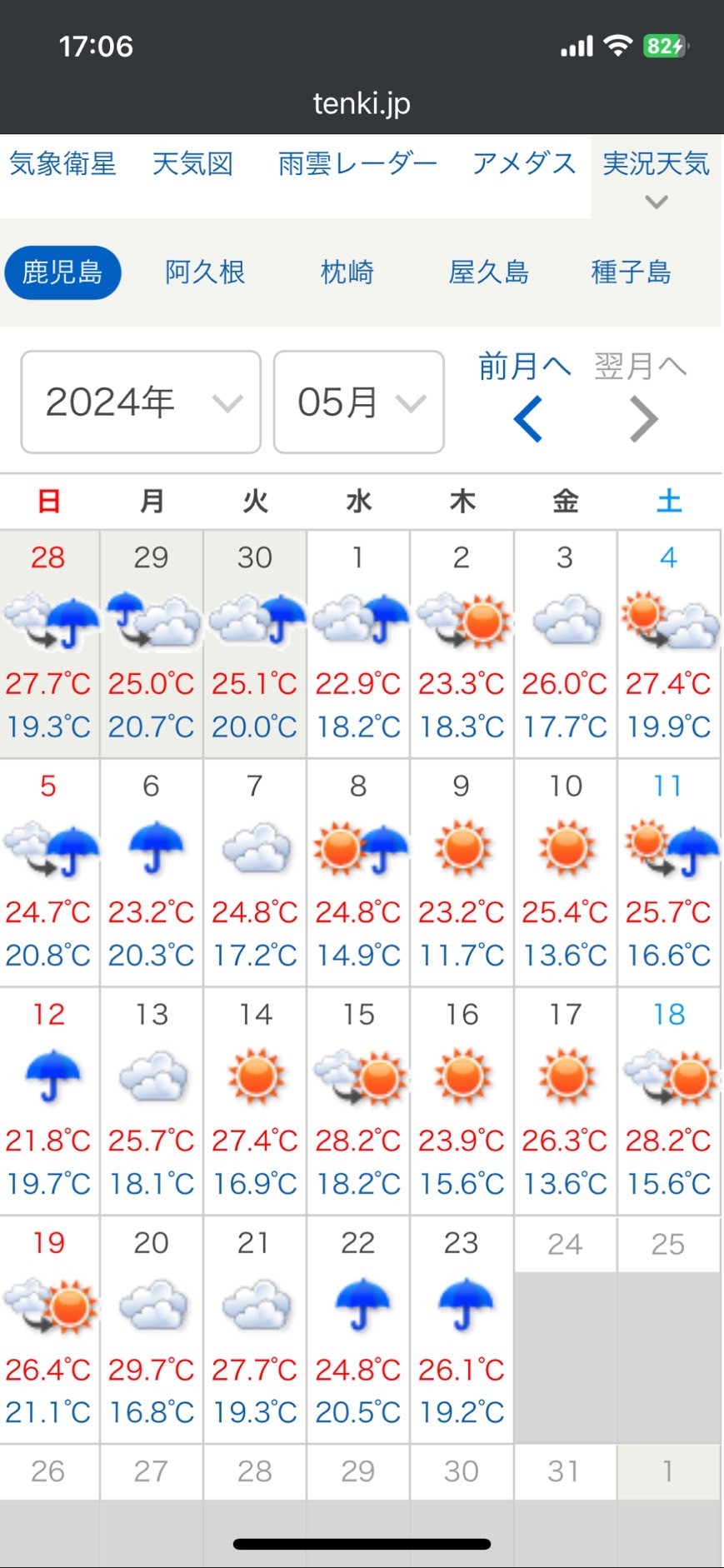724x1568 pixels.
Task: Tap the tenki.jp address bar
Action: point(362,103)
